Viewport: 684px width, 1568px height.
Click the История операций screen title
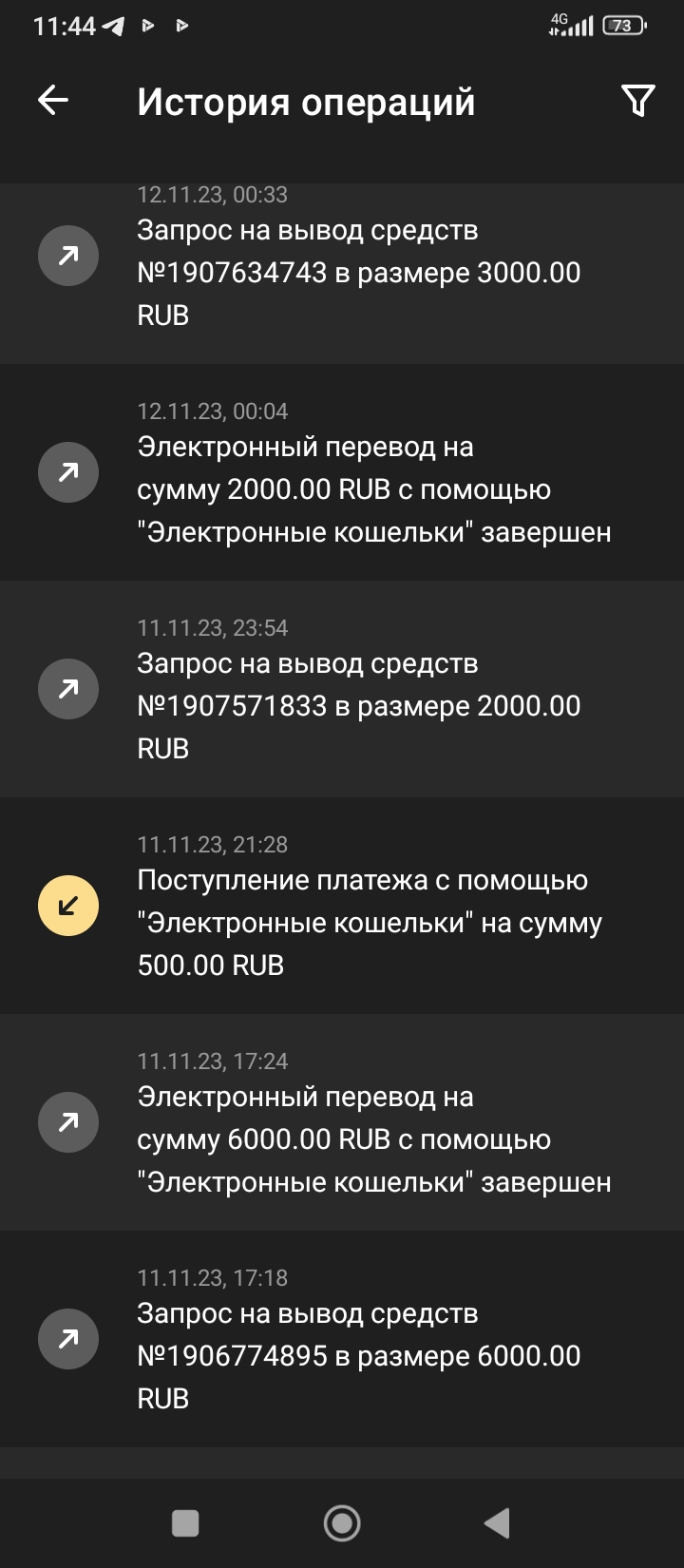306,101
